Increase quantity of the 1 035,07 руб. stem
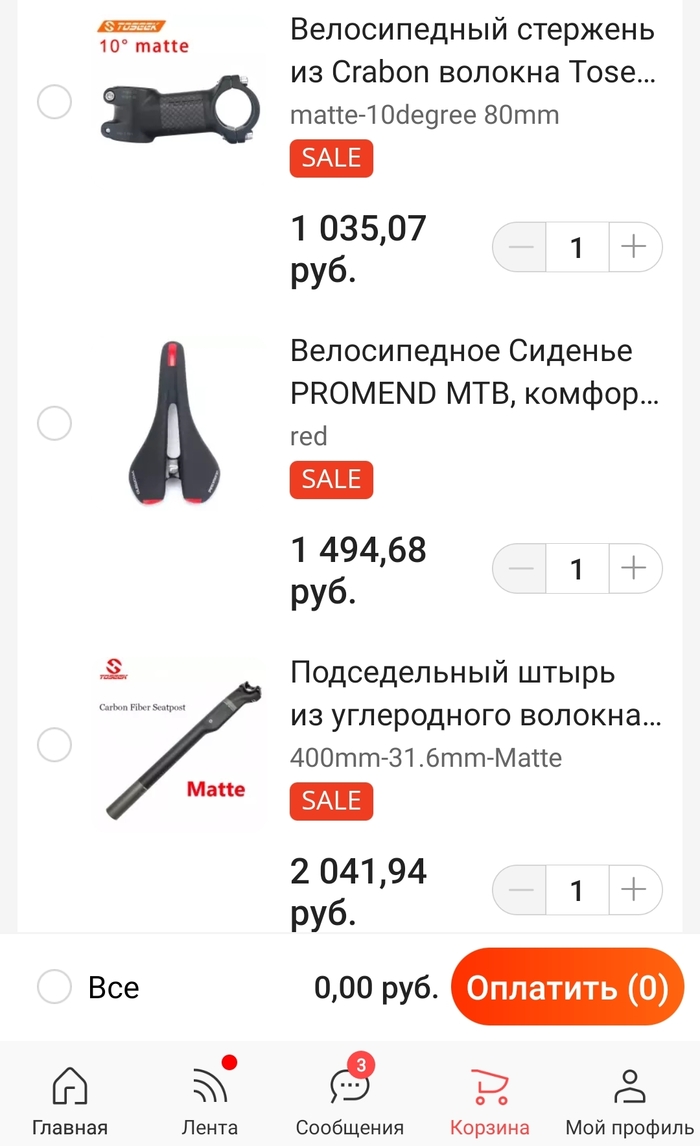Image resolution: width=700 pixels, height=1146 pixels. coord(635,247)
